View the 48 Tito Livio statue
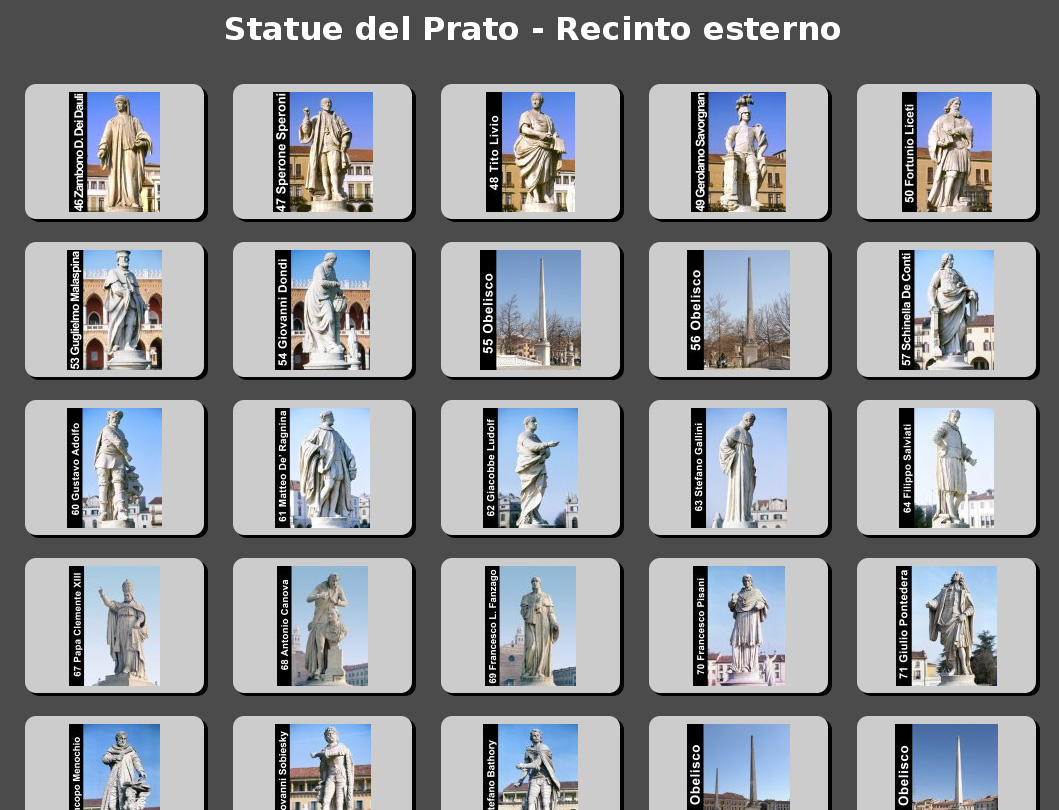Image resolution: width=1059 pixels, height=810 pixels. click(x=530, y=152)
